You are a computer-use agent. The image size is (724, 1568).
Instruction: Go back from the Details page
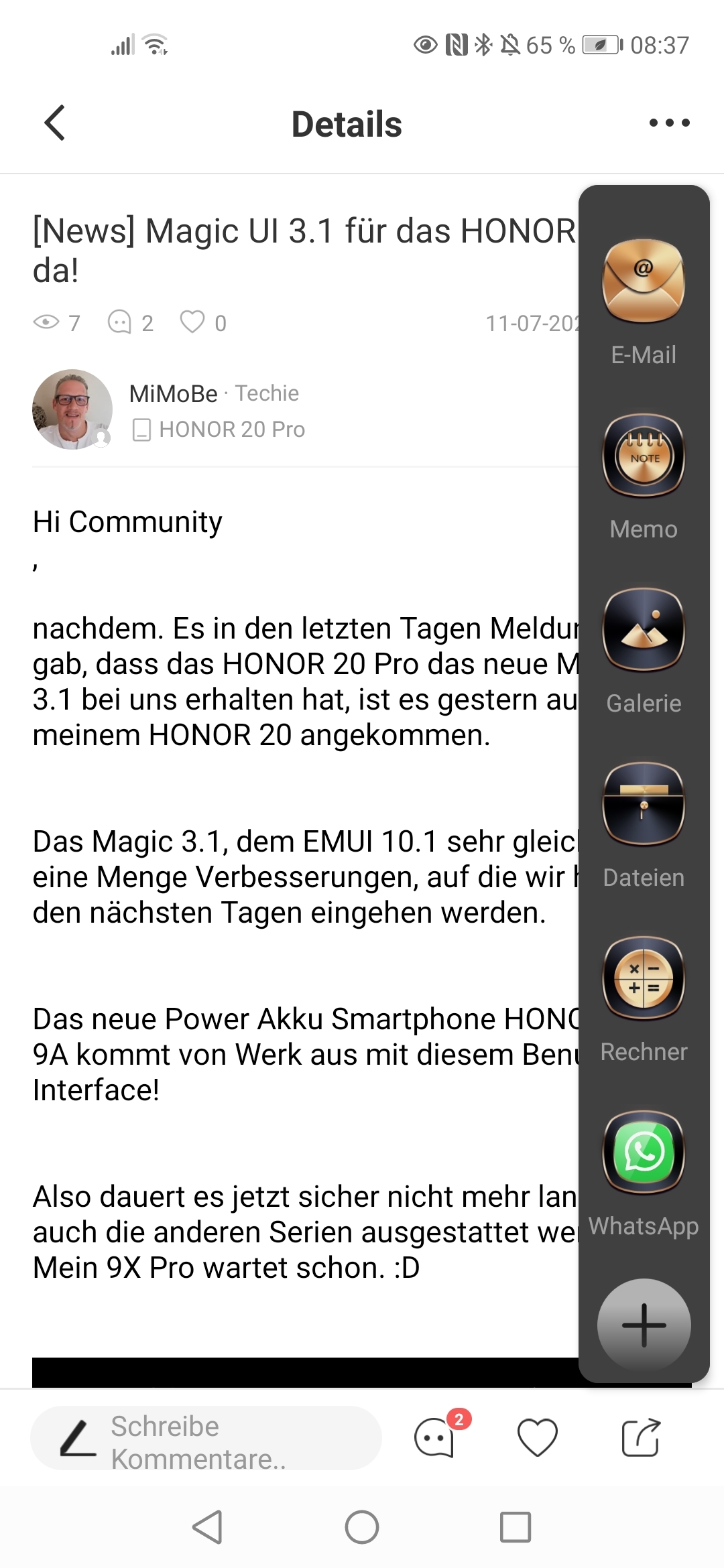pyautogui.click(x=55, y=123)
